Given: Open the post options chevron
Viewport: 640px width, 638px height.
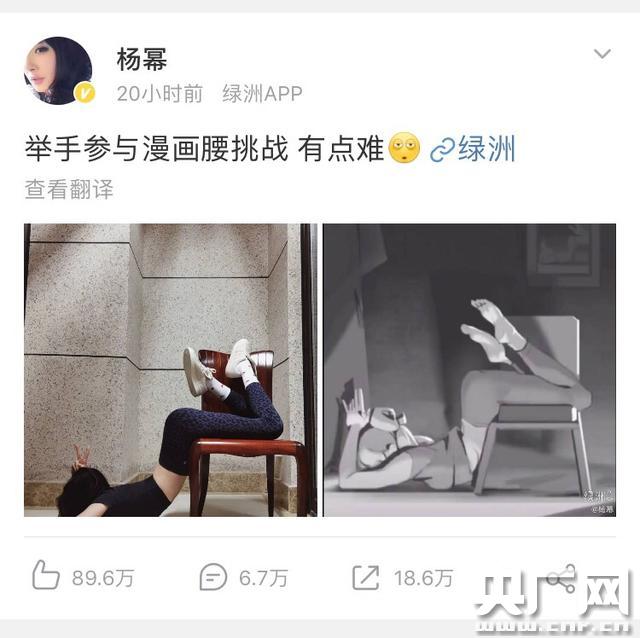Looking at the screenshot, I should tap(602, 54).
